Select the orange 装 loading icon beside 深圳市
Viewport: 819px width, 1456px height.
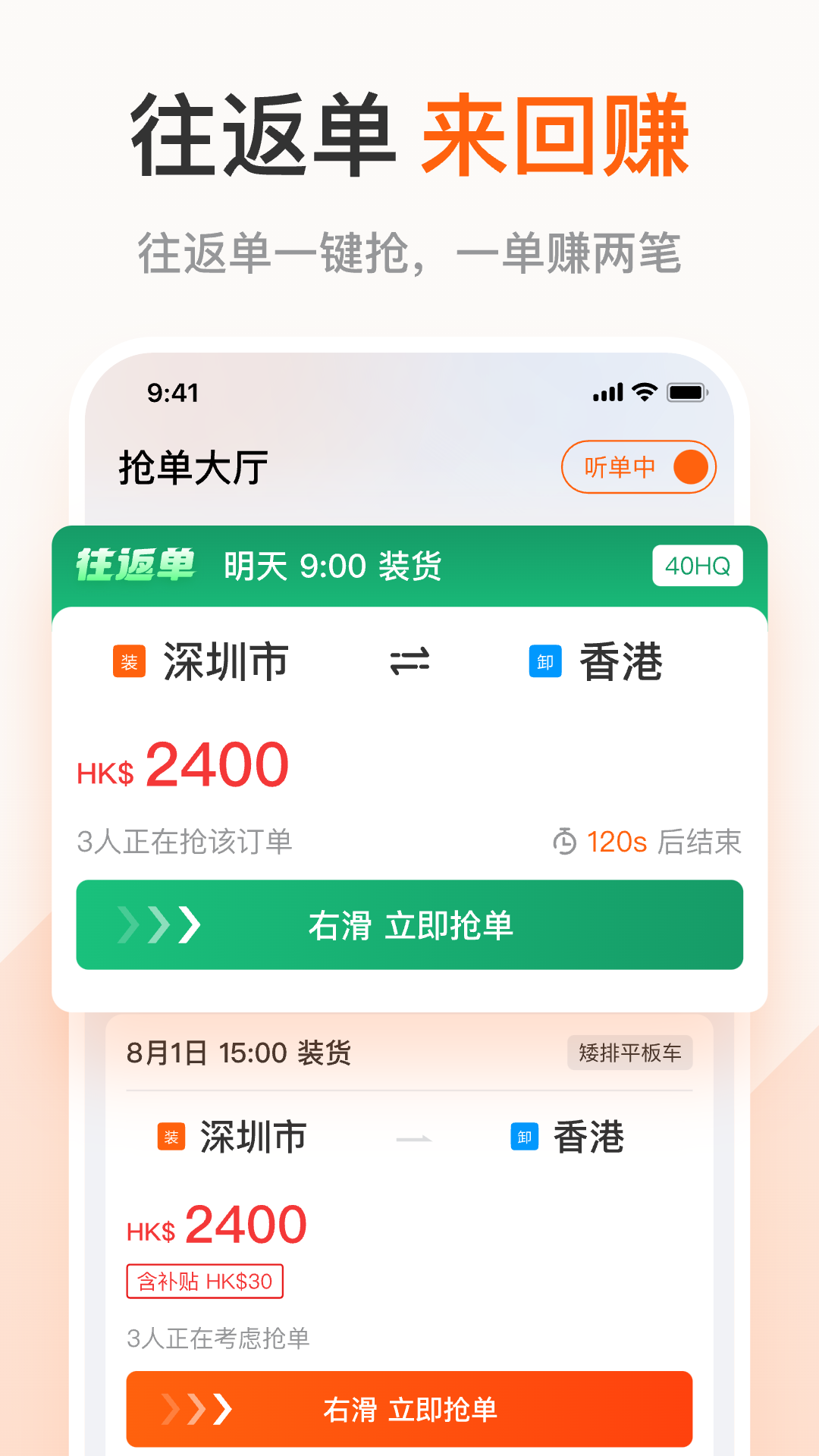[127, 661]
